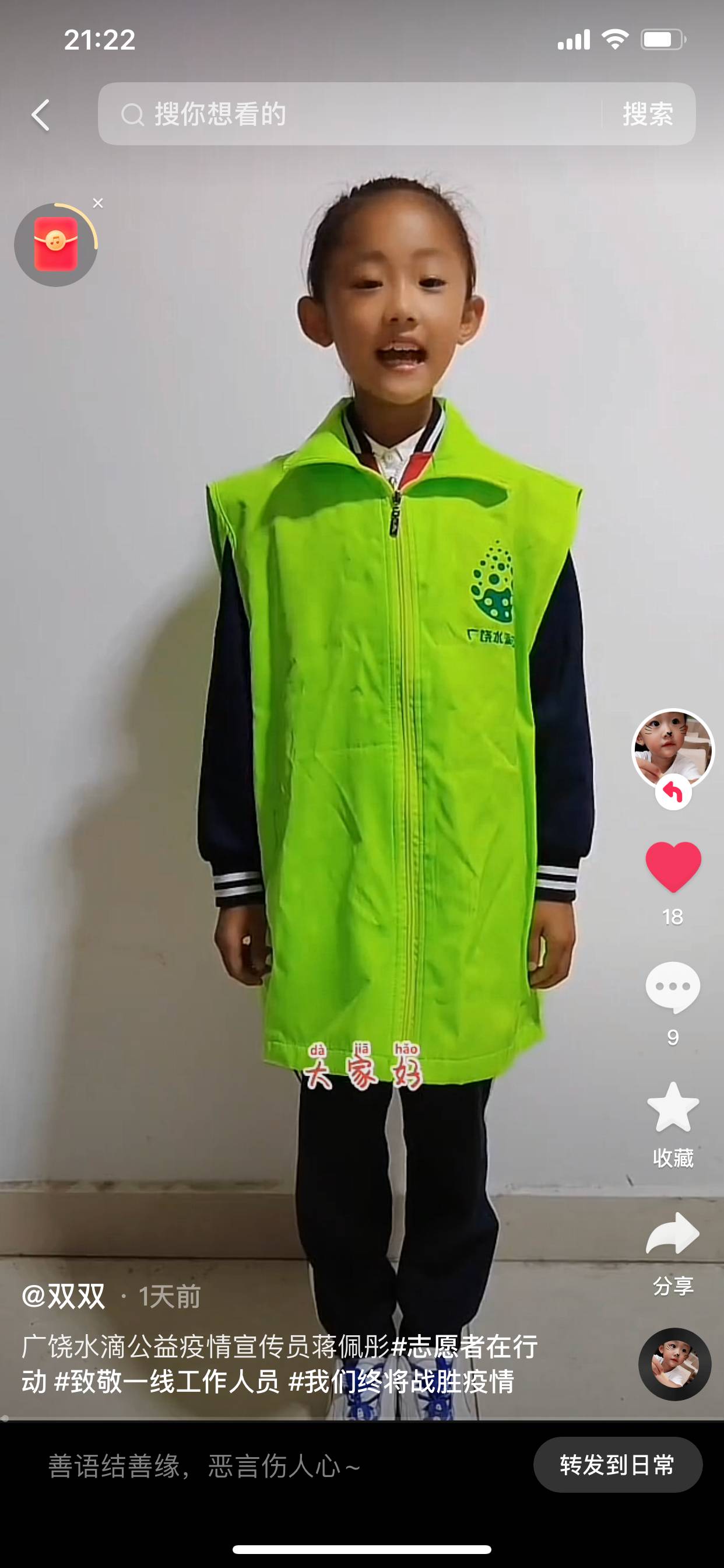Tap the comment input 善语结善缘
Image resolution: width=724 pixels, height=1568 pixels.
(205, 1466)
